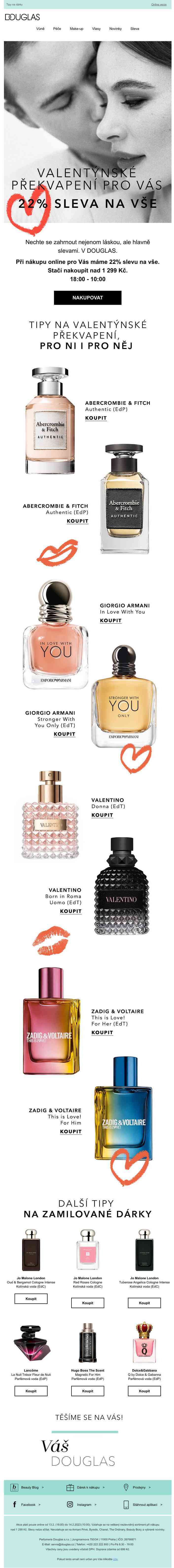Screen dimensions: 174x1568
Task: Tap the NAKUPOVAT button
Action: click(87, 298)
